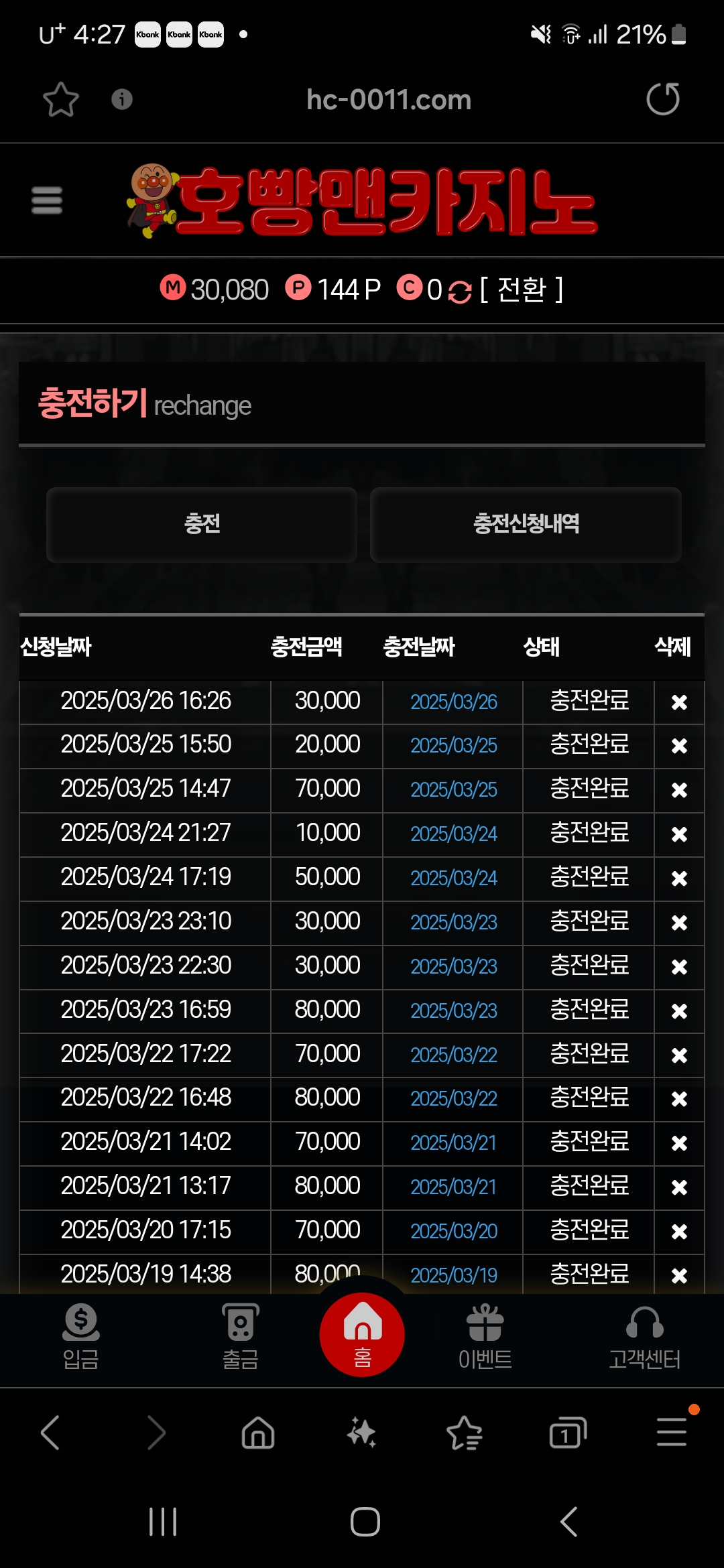This screenshot has width=724, height=1568.
Task: Go to 홈 via the red button
Action: (x=362, y=1335)
